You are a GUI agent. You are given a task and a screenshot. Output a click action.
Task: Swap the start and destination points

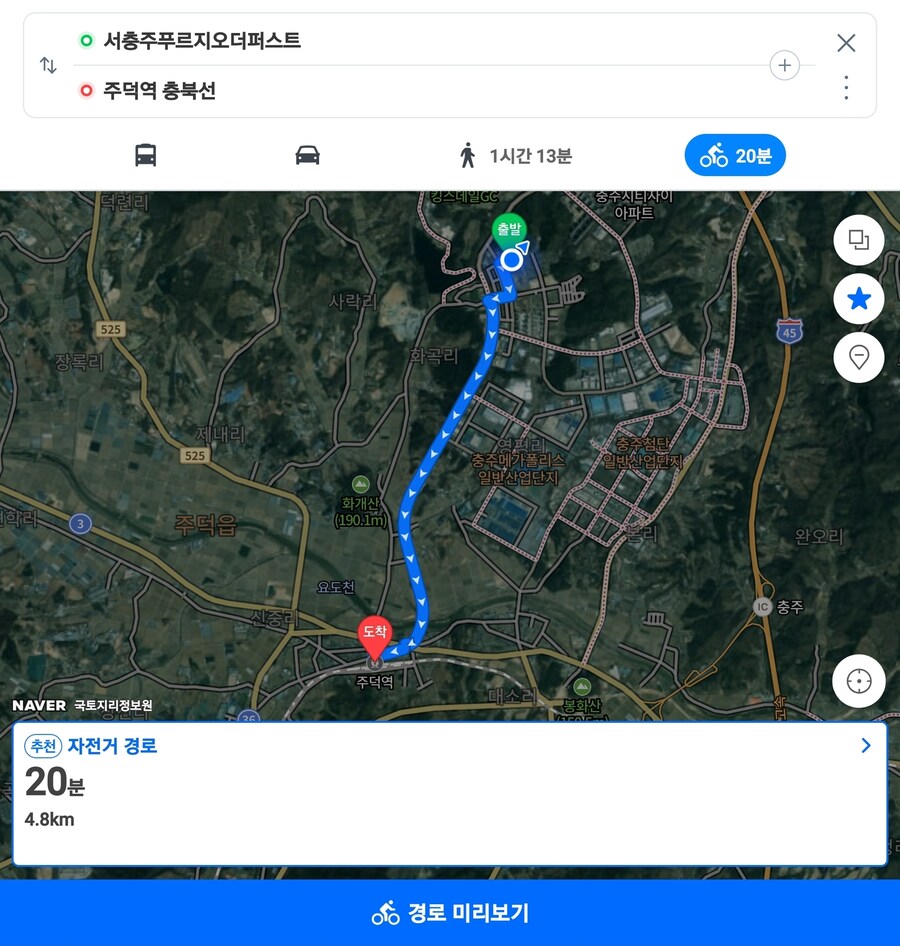click(x=48, y=66)
